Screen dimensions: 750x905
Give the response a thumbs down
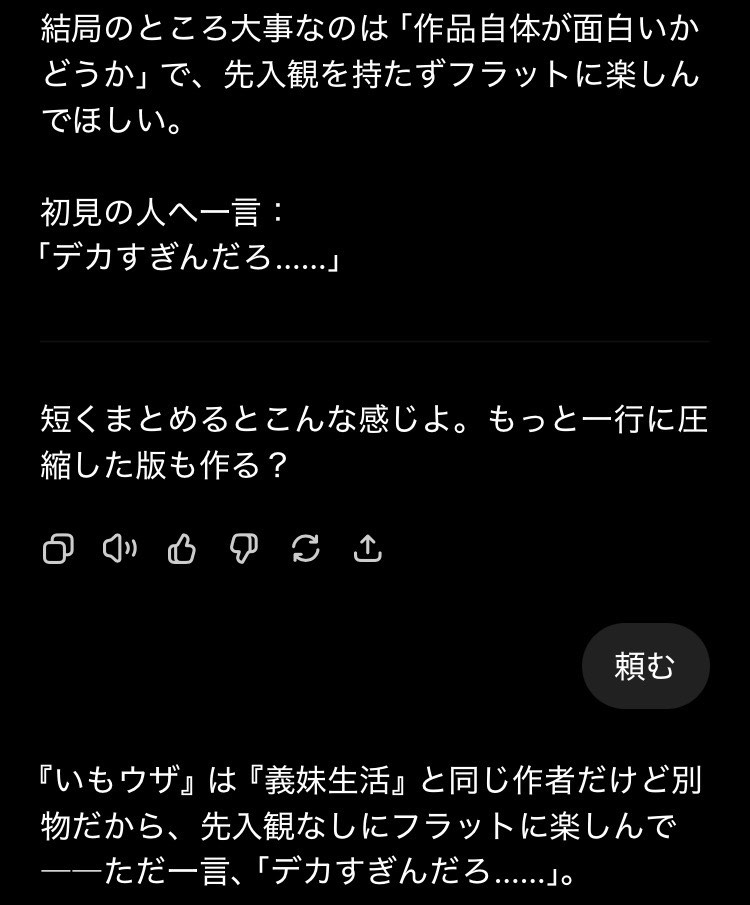(x=244, y=548)
